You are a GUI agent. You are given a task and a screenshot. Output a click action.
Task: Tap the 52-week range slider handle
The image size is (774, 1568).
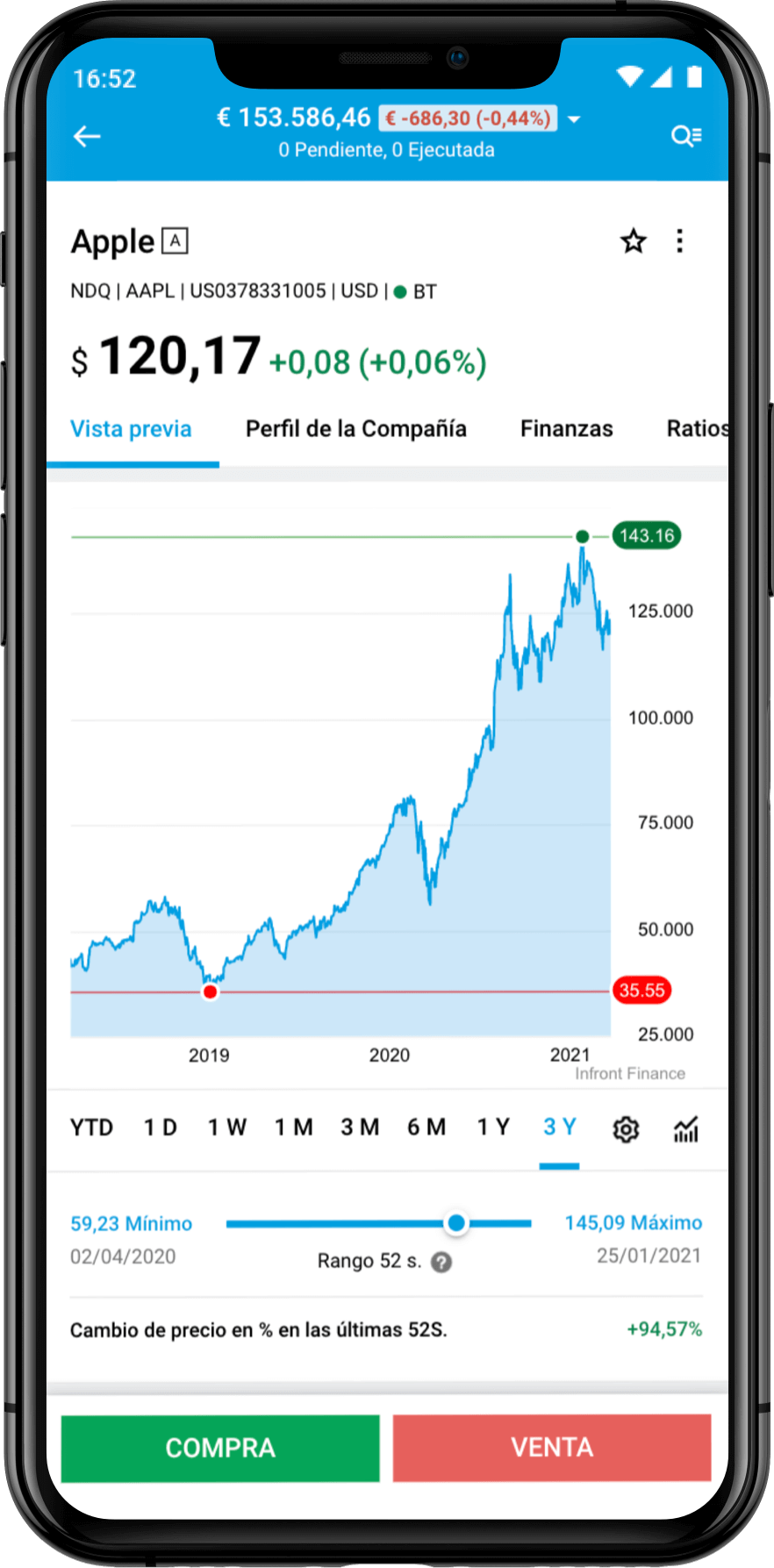tap(456, 1222)
